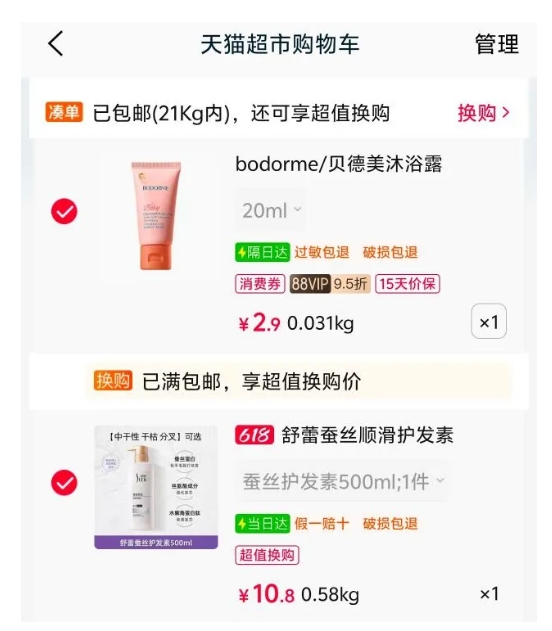
Task: Open 管理 to manage cart items
Action: tap(496, 44)
